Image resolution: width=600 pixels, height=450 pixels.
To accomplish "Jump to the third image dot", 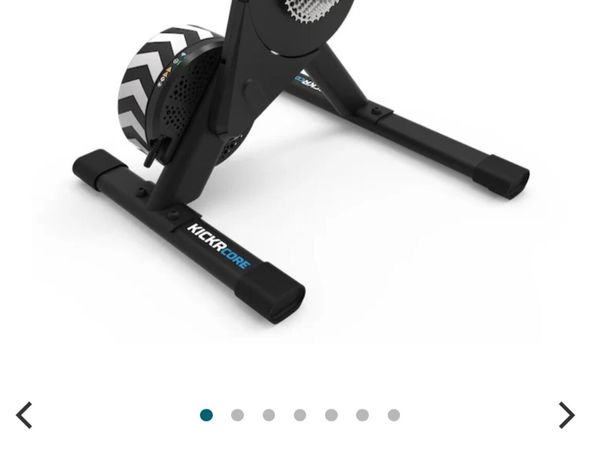I will click(269, 415).
